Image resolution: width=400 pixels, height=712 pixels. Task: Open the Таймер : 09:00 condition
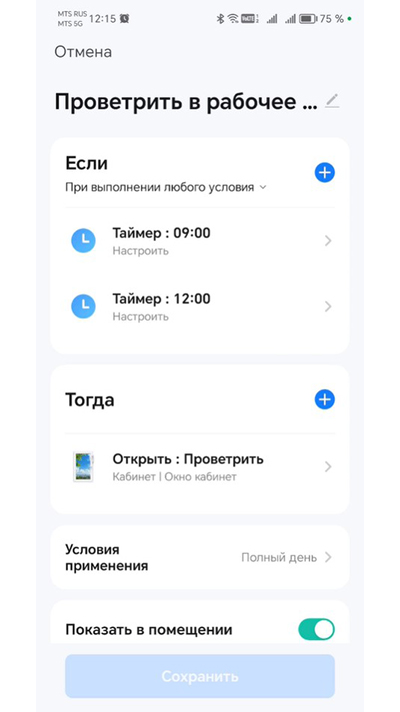(x=200, y=241)
